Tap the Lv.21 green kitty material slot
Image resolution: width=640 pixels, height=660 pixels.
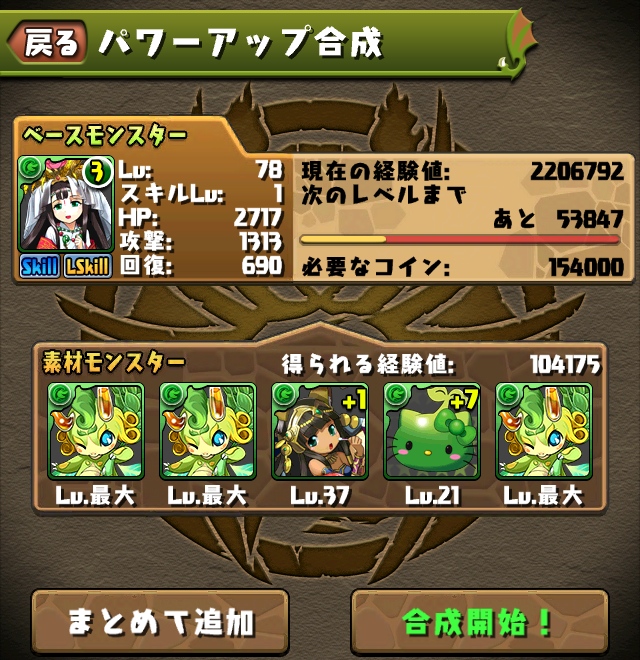(432, 431)
